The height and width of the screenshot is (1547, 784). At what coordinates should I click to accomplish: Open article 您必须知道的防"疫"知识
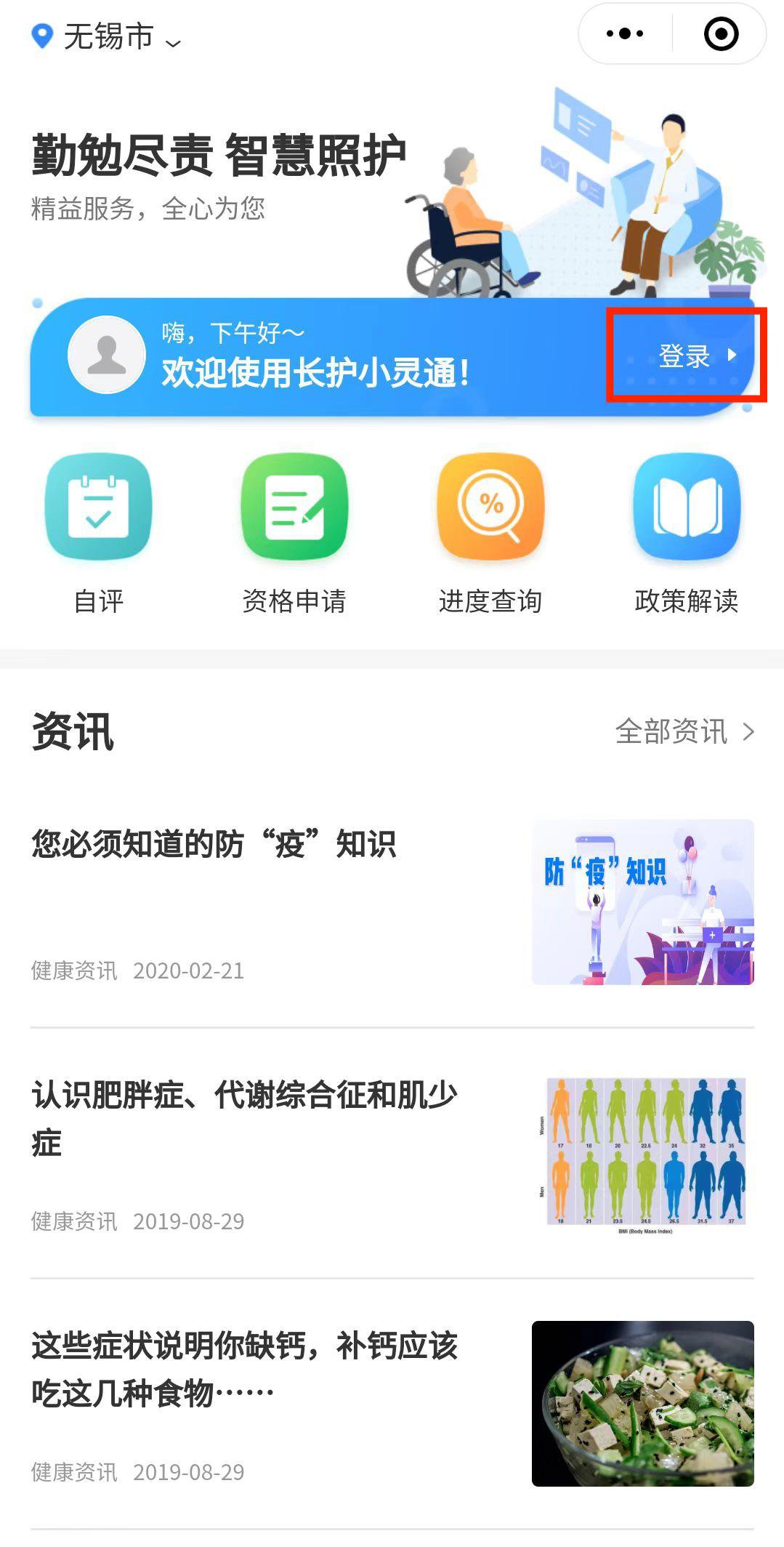point(214,845)
